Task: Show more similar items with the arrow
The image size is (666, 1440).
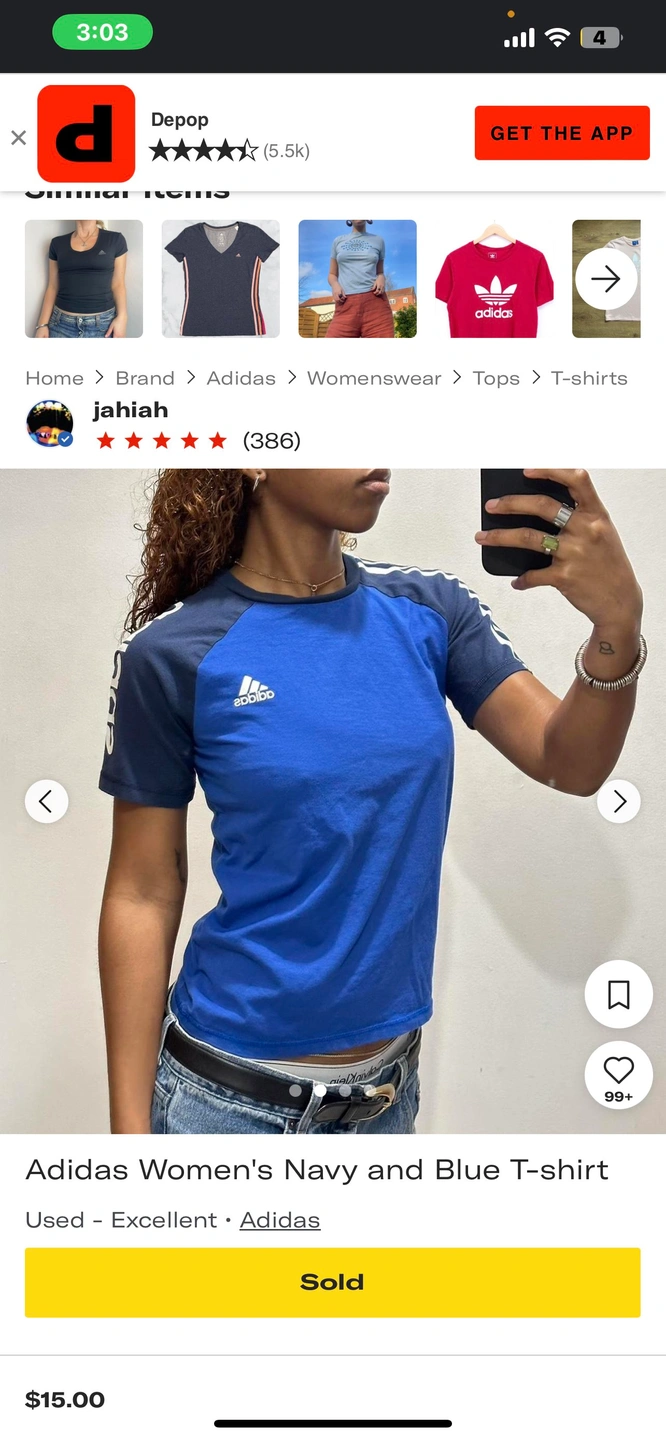Action: pyautogui.click(x=606, y=279)
